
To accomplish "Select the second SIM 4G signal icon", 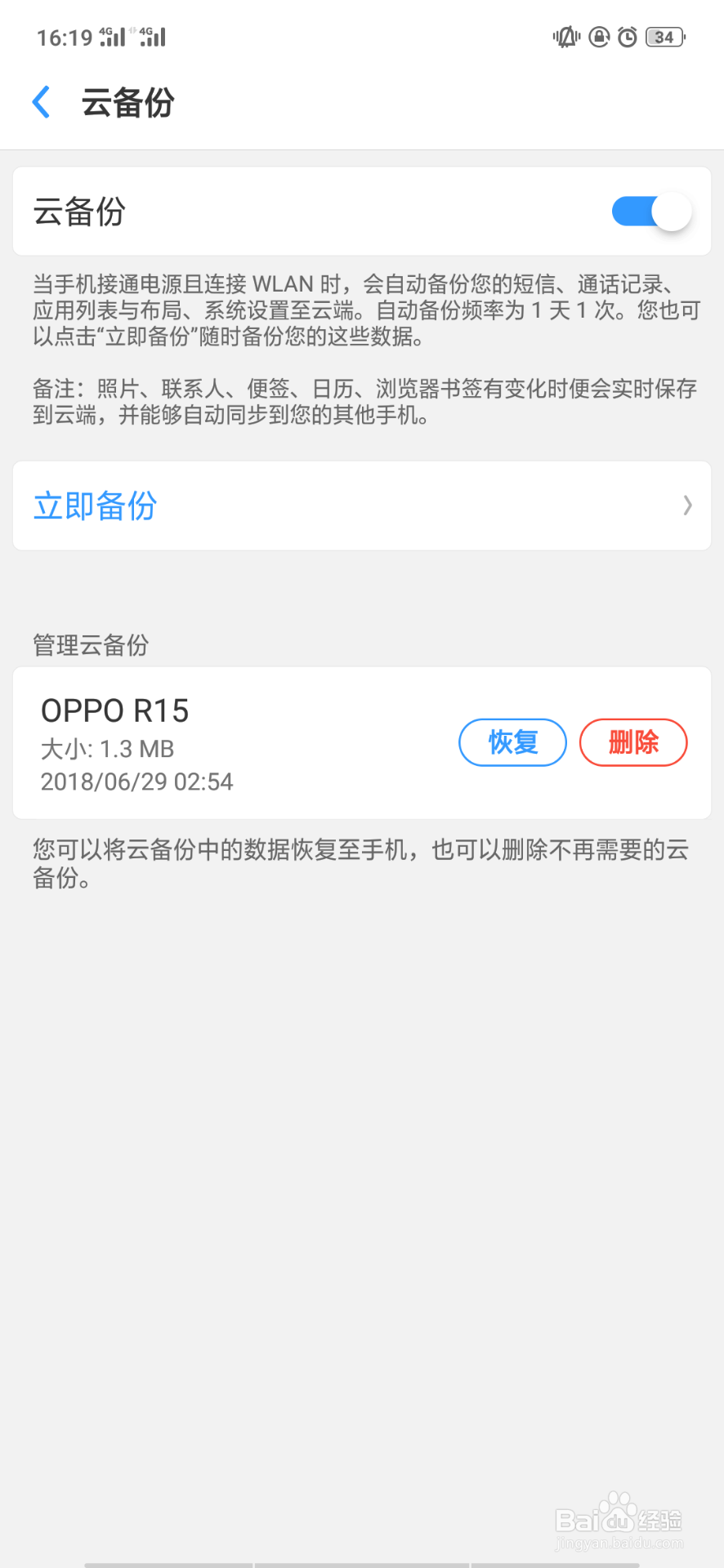I will click(152, 37).
